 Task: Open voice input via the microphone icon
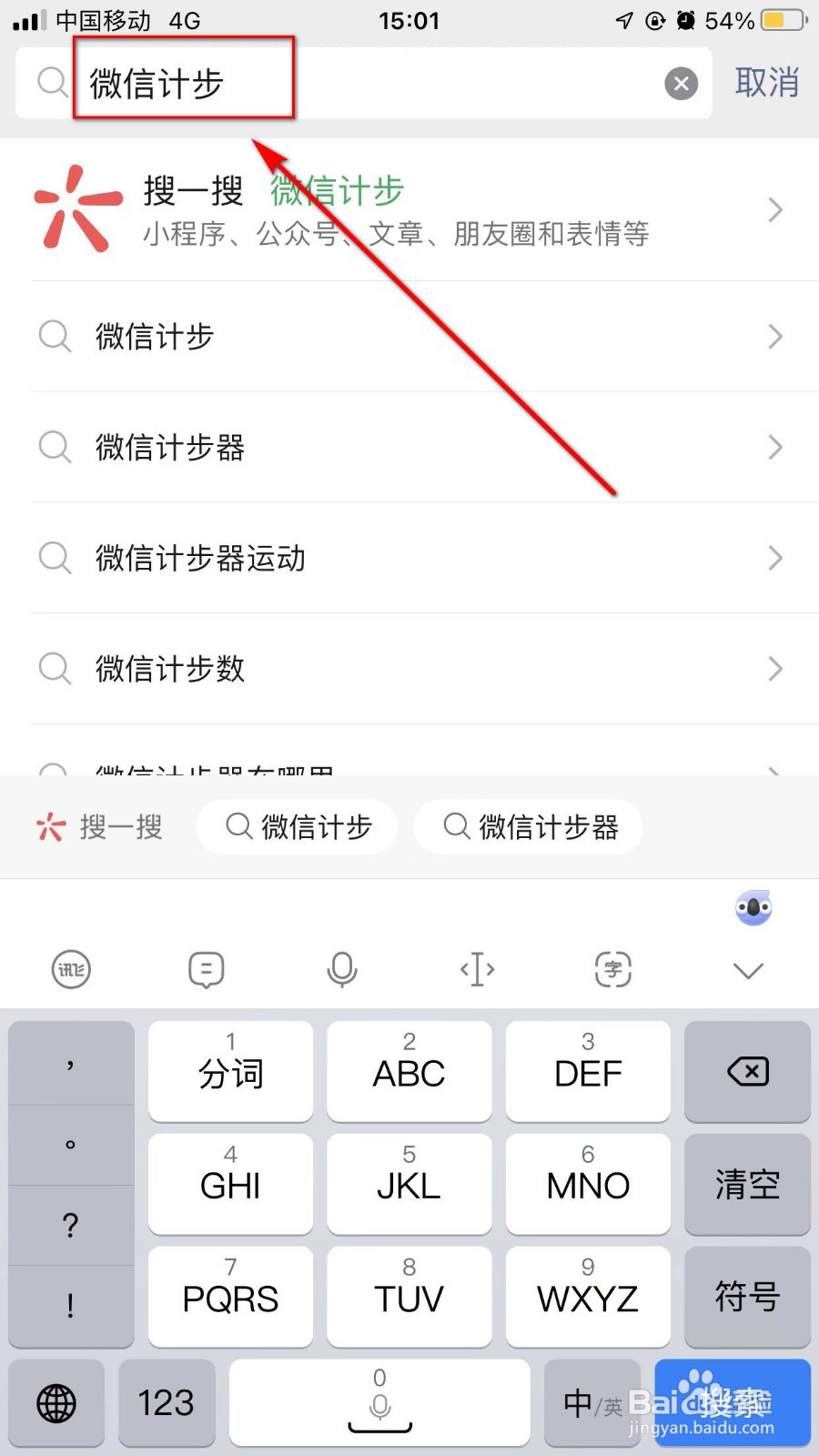click(341, 969)
